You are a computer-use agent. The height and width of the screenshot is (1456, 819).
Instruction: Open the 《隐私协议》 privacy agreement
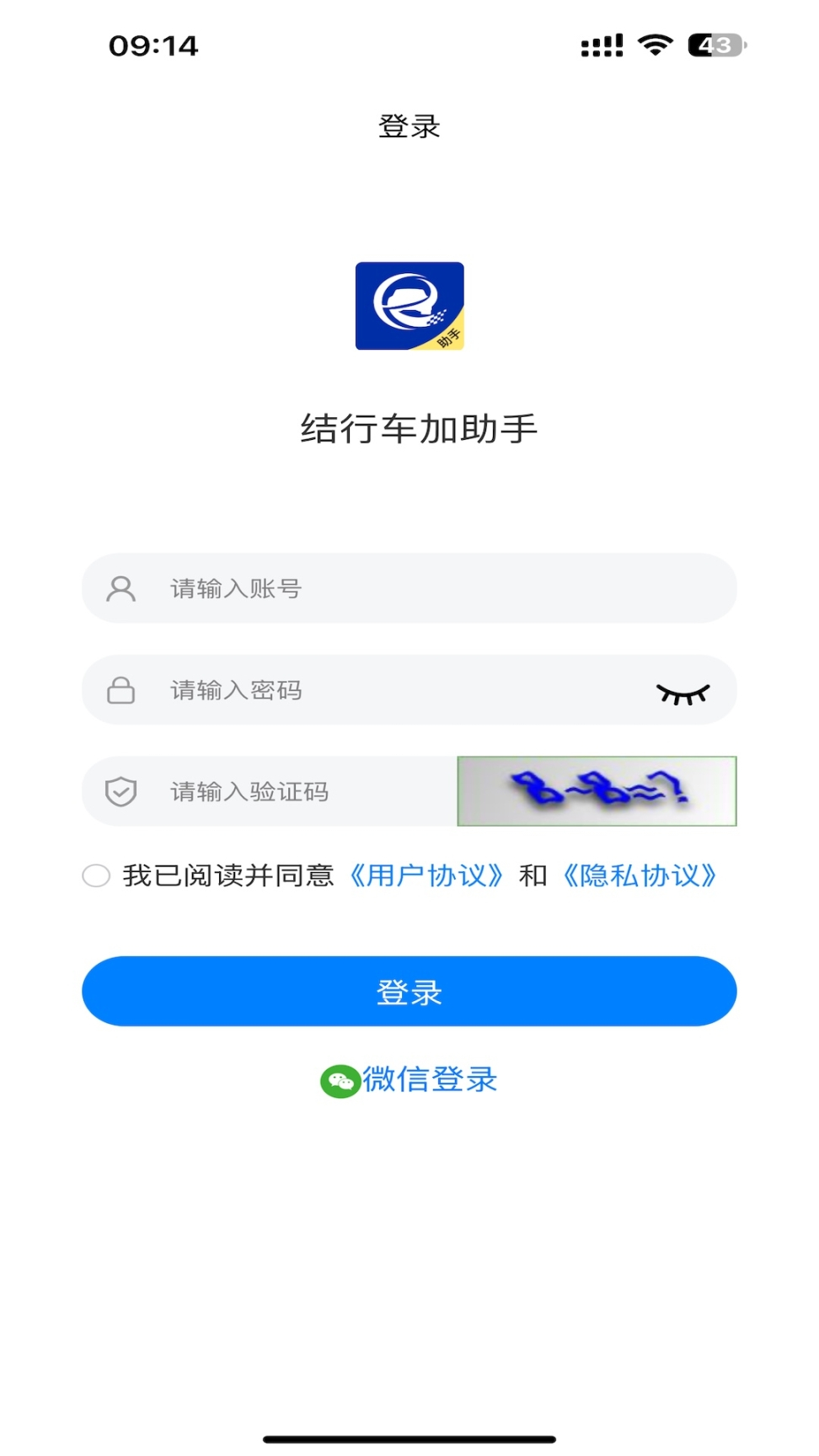[641, 876]
